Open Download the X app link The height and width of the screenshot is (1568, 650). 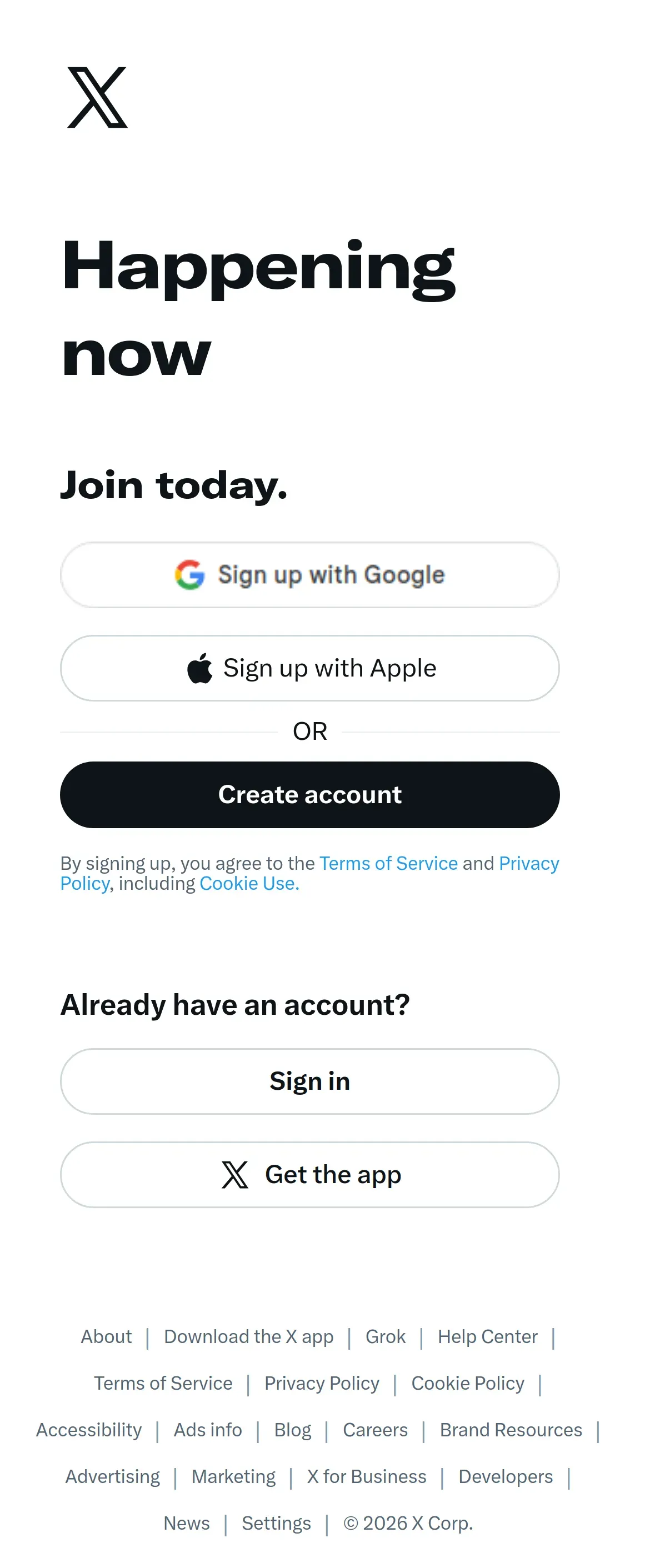(249, 1337)
